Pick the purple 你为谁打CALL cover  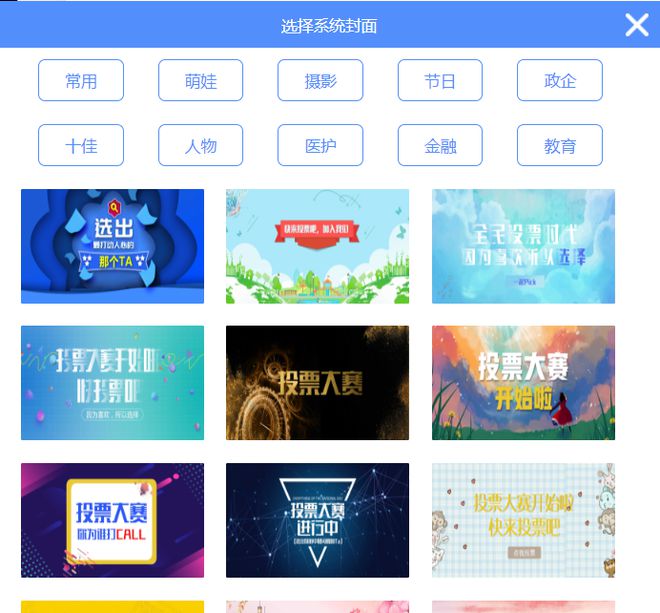click(x=112, y=520)
